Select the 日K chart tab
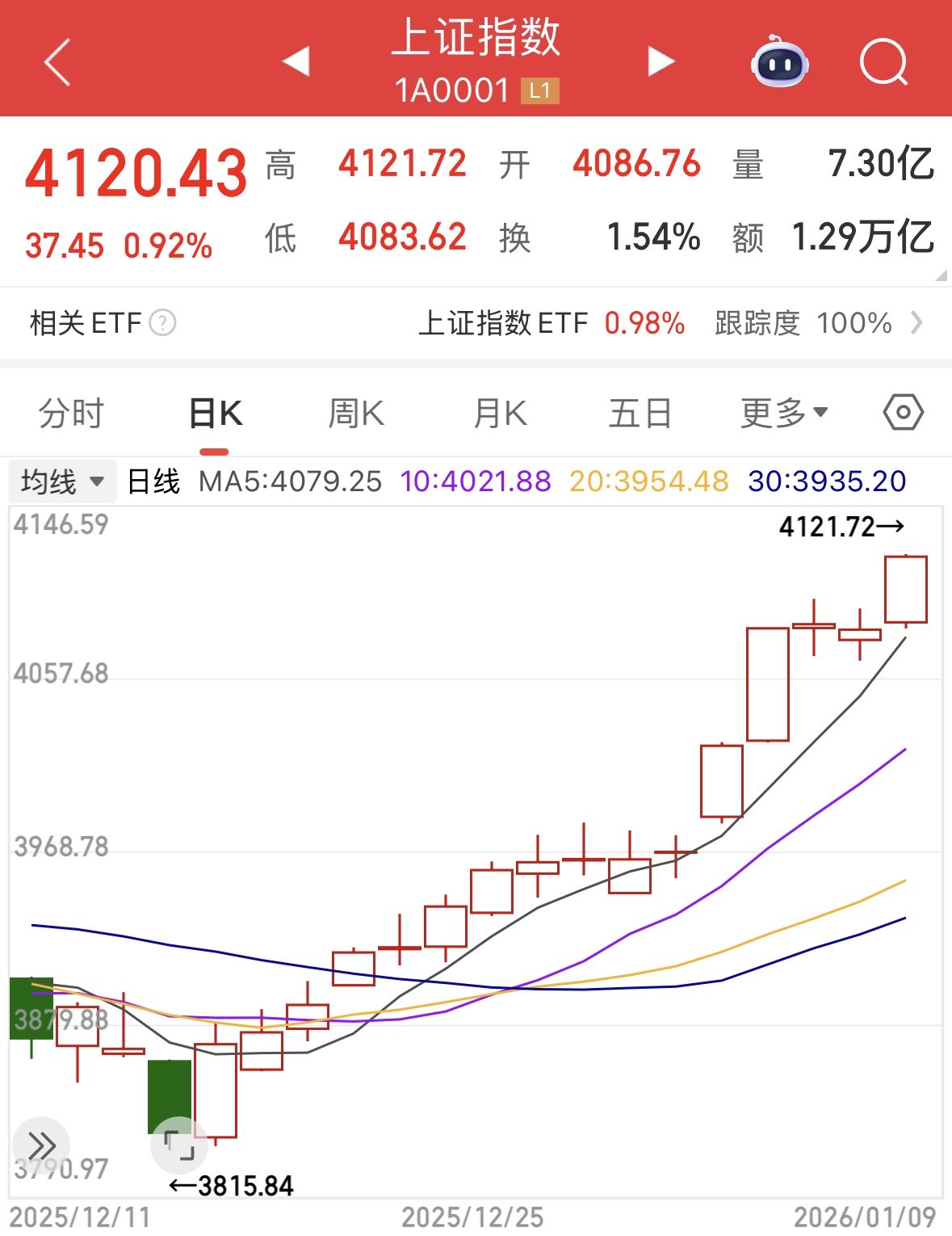This screenshot has height=1236, width=952. 215,414
